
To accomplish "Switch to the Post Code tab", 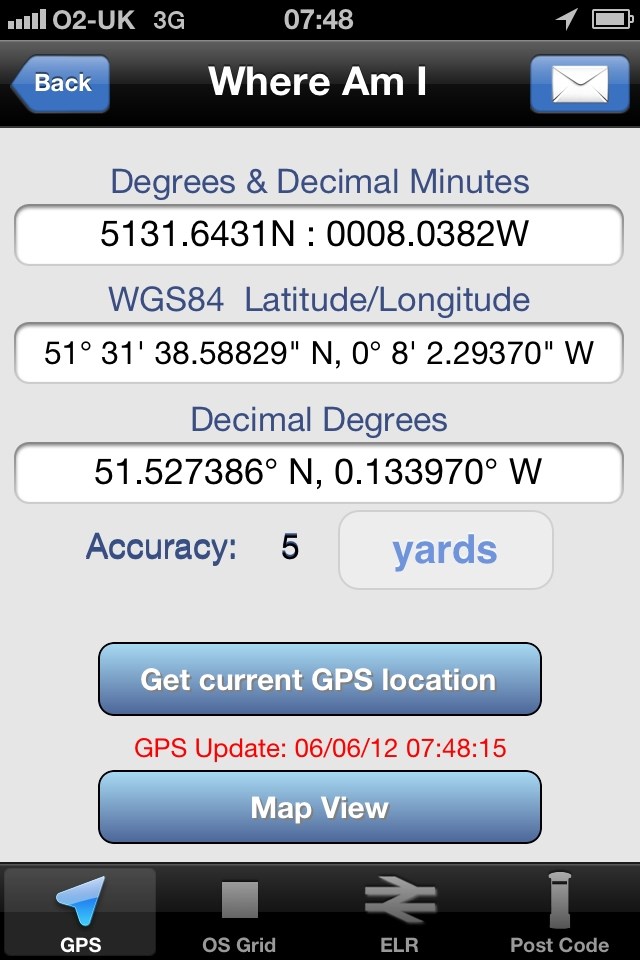I will pyautogui.click(x=559, y=914).
